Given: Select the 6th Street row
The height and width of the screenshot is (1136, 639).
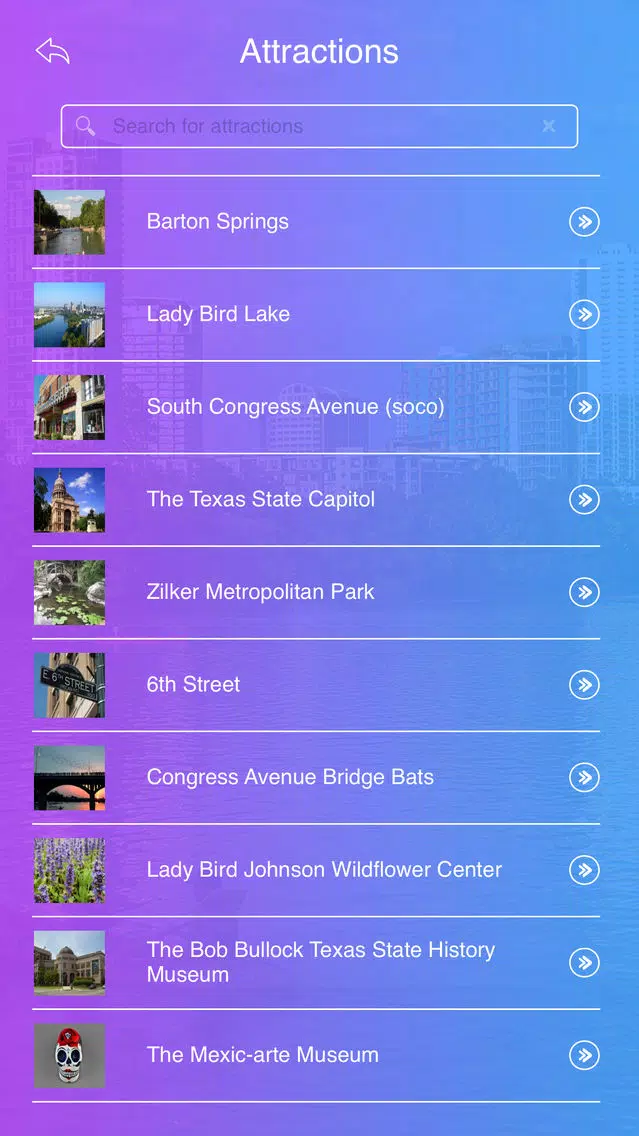Looking at the screenshot, I should (x=316, y=685).
